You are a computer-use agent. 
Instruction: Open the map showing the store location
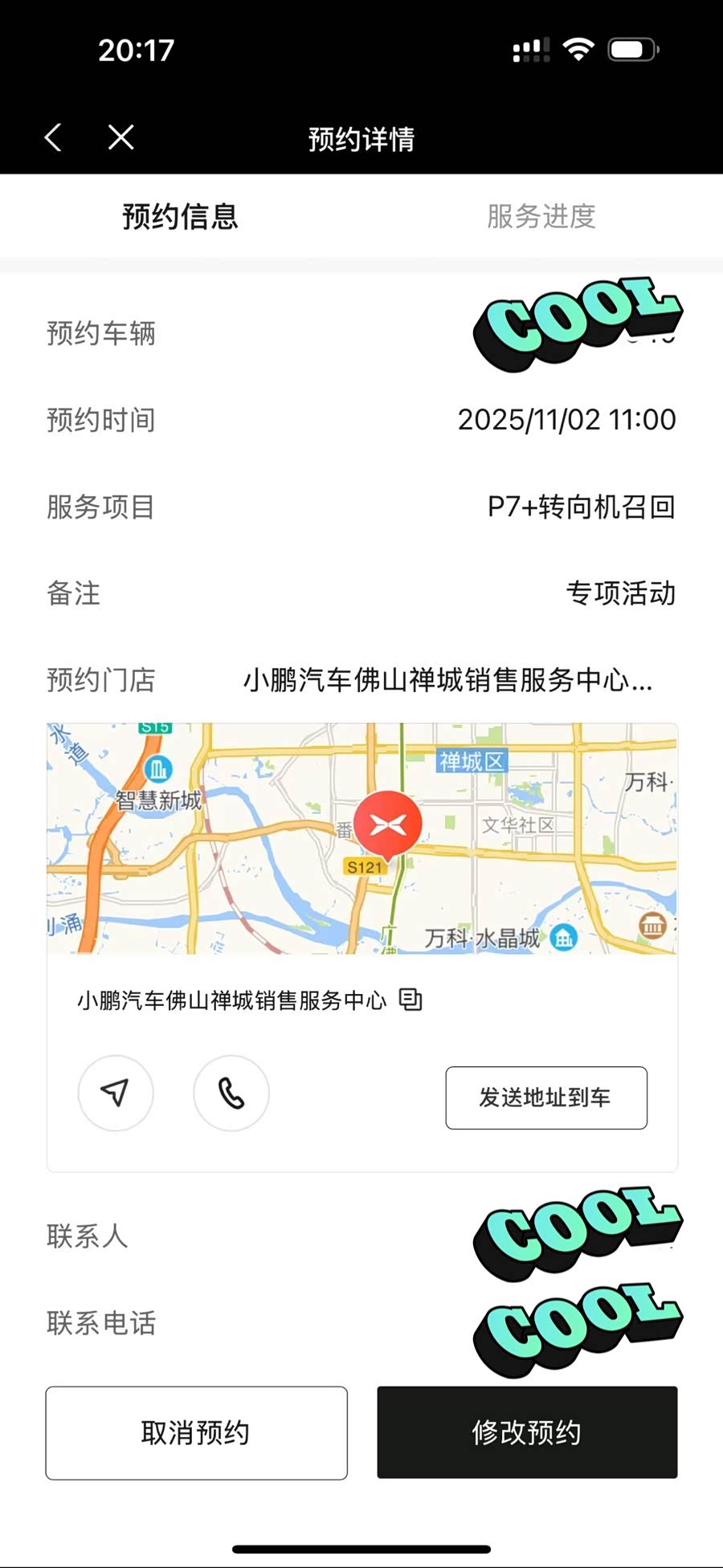[x=361, y=838]
